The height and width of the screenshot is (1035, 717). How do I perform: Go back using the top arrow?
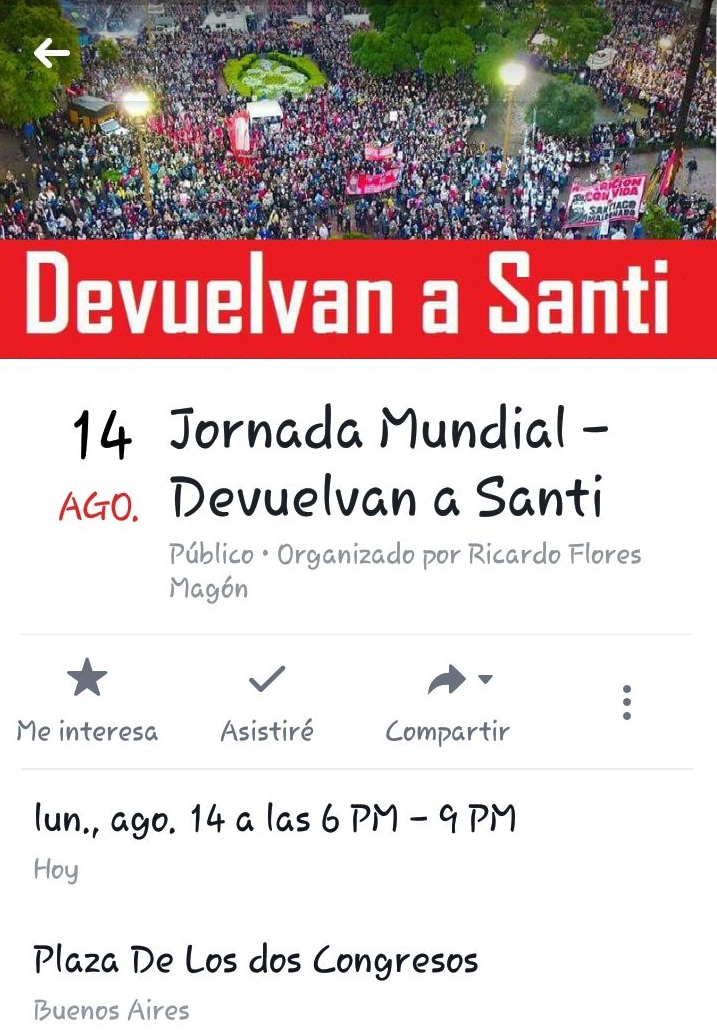coord(51,53)
